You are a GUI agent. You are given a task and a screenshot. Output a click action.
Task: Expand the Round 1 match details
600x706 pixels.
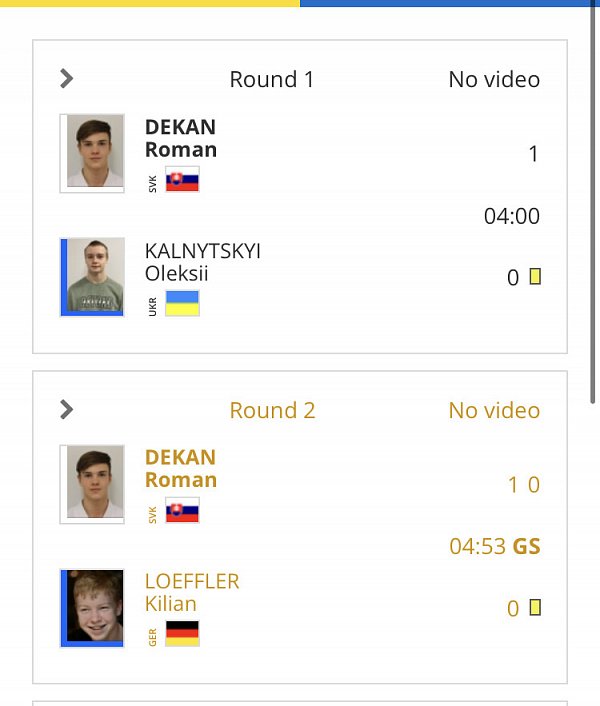pos(66,79)
